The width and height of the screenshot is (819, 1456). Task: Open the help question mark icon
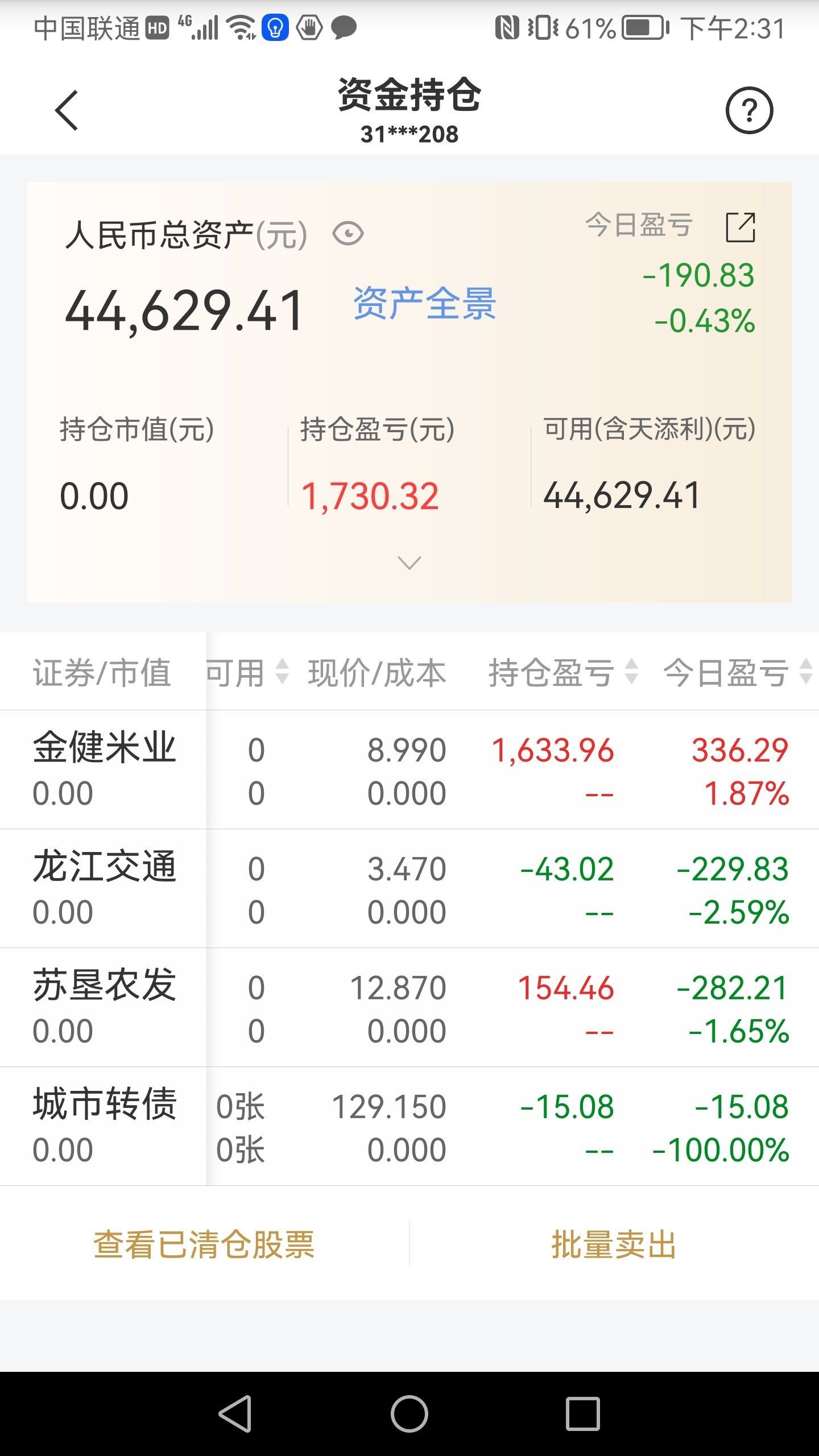click(749, 110)
